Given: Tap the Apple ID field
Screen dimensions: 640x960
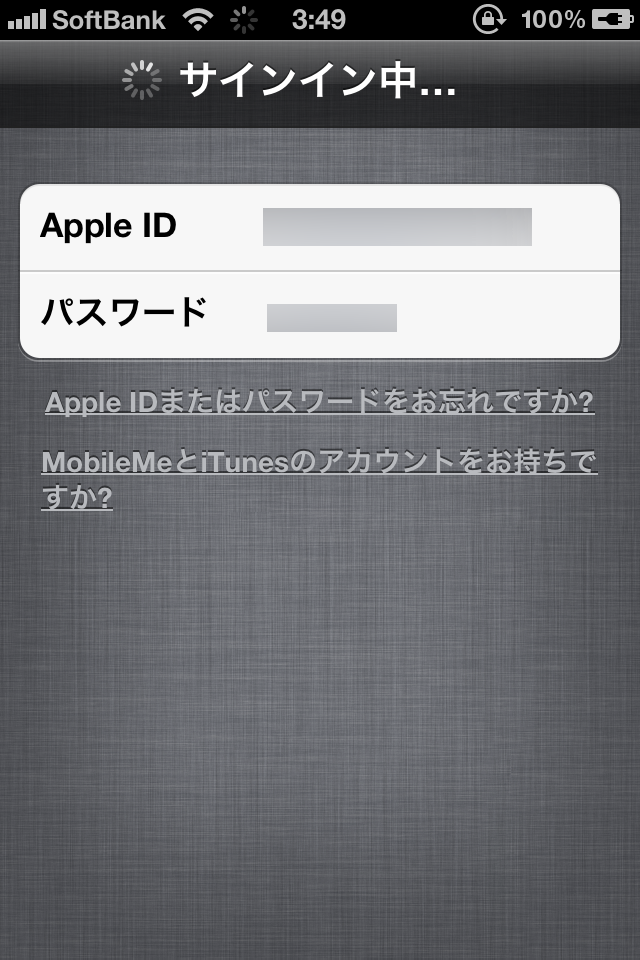Looking at the screenshot, I should click(x=396, y=227).
